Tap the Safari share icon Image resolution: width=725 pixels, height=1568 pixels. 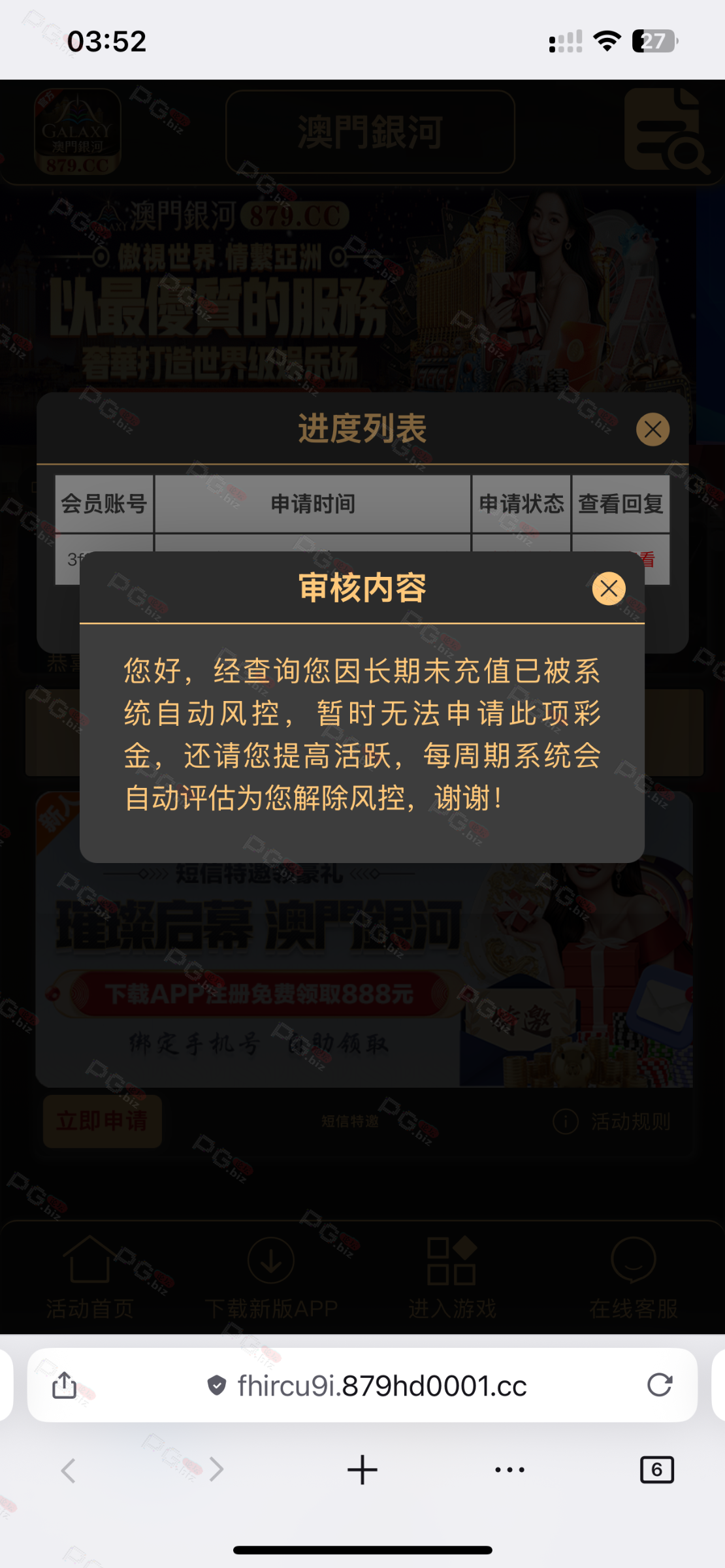coord(64,1385)
